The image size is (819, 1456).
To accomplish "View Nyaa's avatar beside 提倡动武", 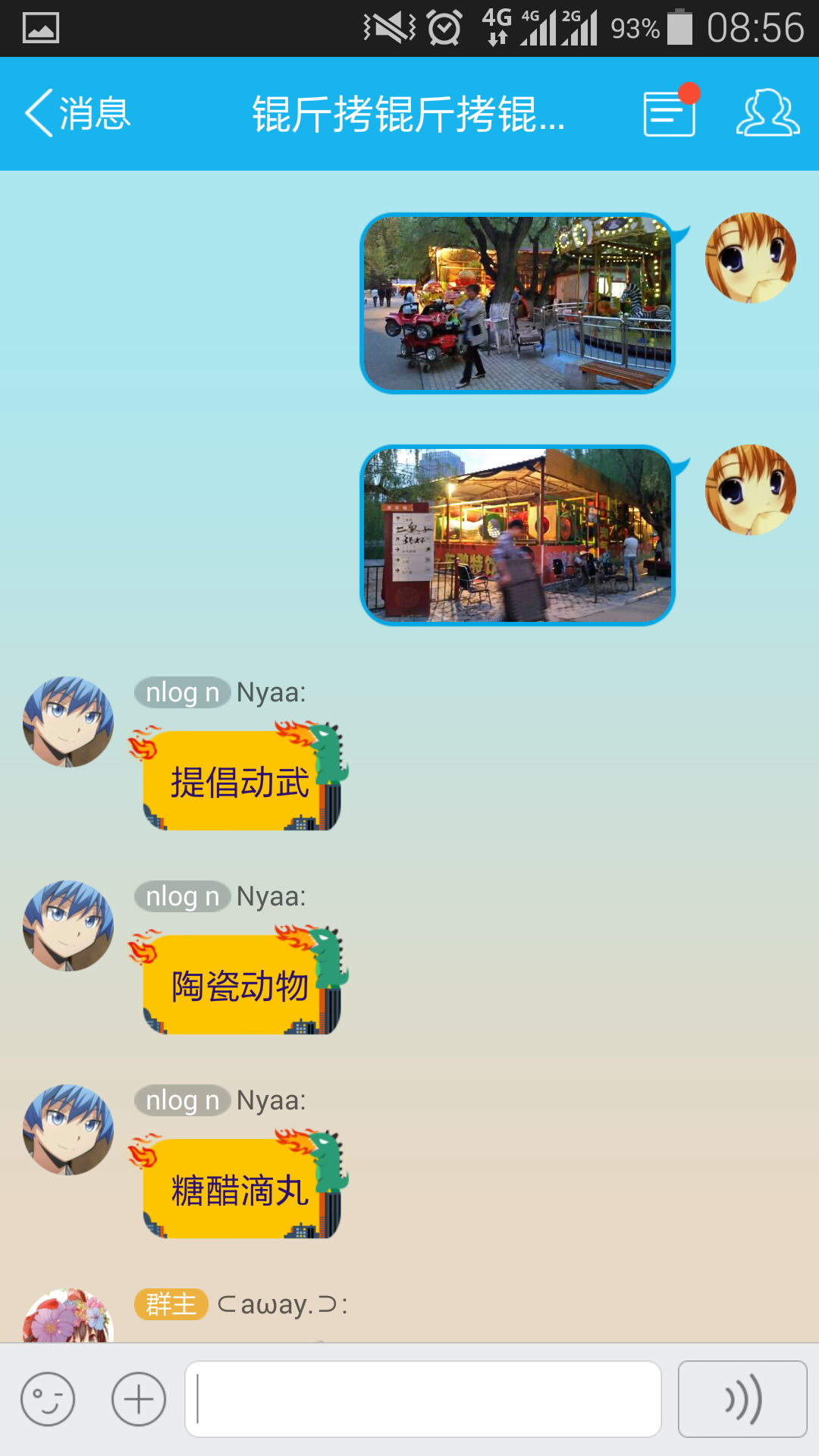I will pyautogui.click(x=68, y=722).
